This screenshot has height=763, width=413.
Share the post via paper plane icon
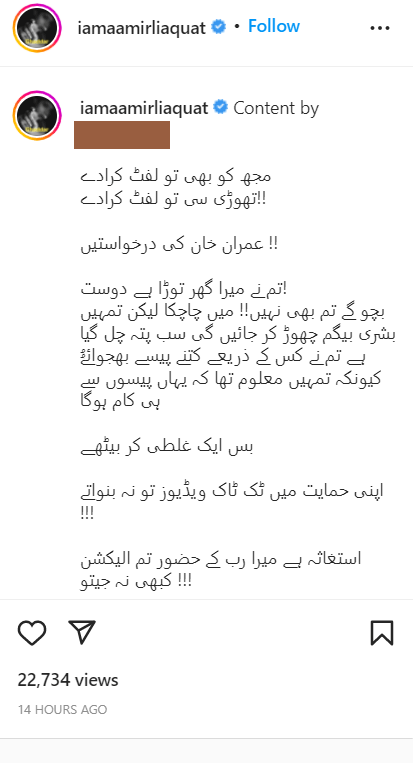(x=82, y=633)
